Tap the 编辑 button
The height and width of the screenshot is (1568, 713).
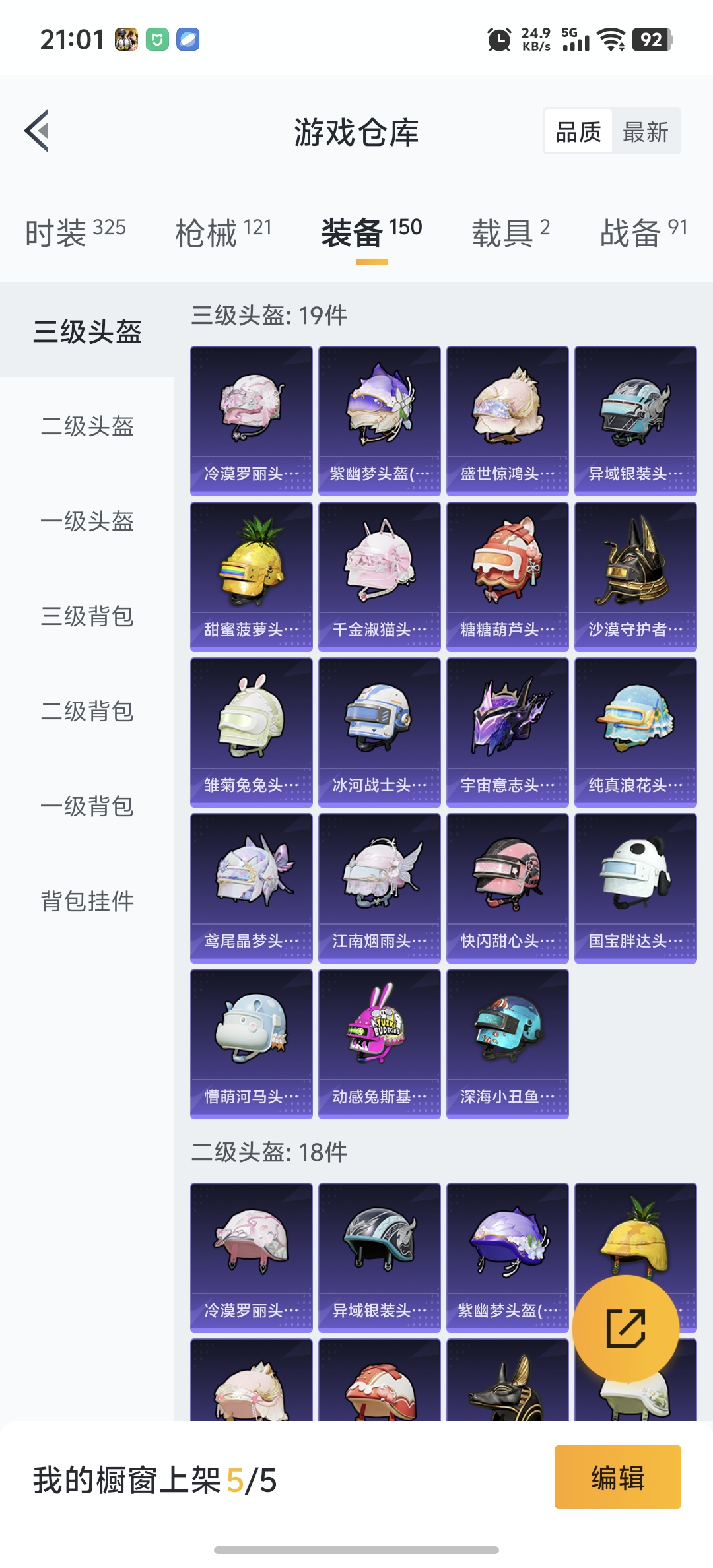[x=618, y=1477]
